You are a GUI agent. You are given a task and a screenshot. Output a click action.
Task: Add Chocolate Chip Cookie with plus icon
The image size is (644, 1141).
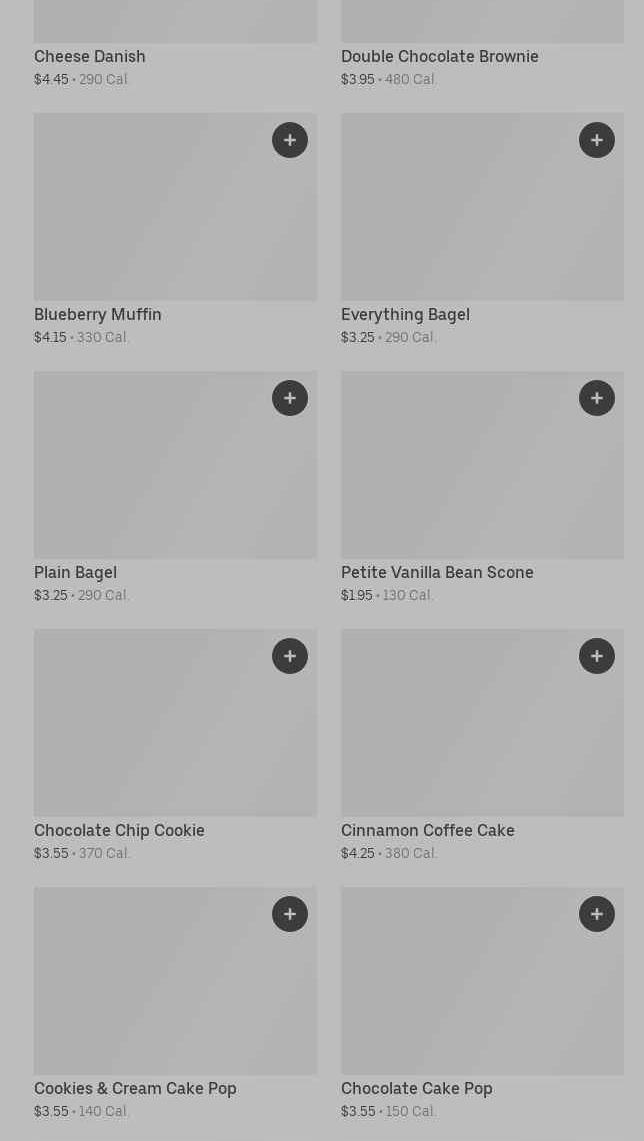tap(290, 656)
